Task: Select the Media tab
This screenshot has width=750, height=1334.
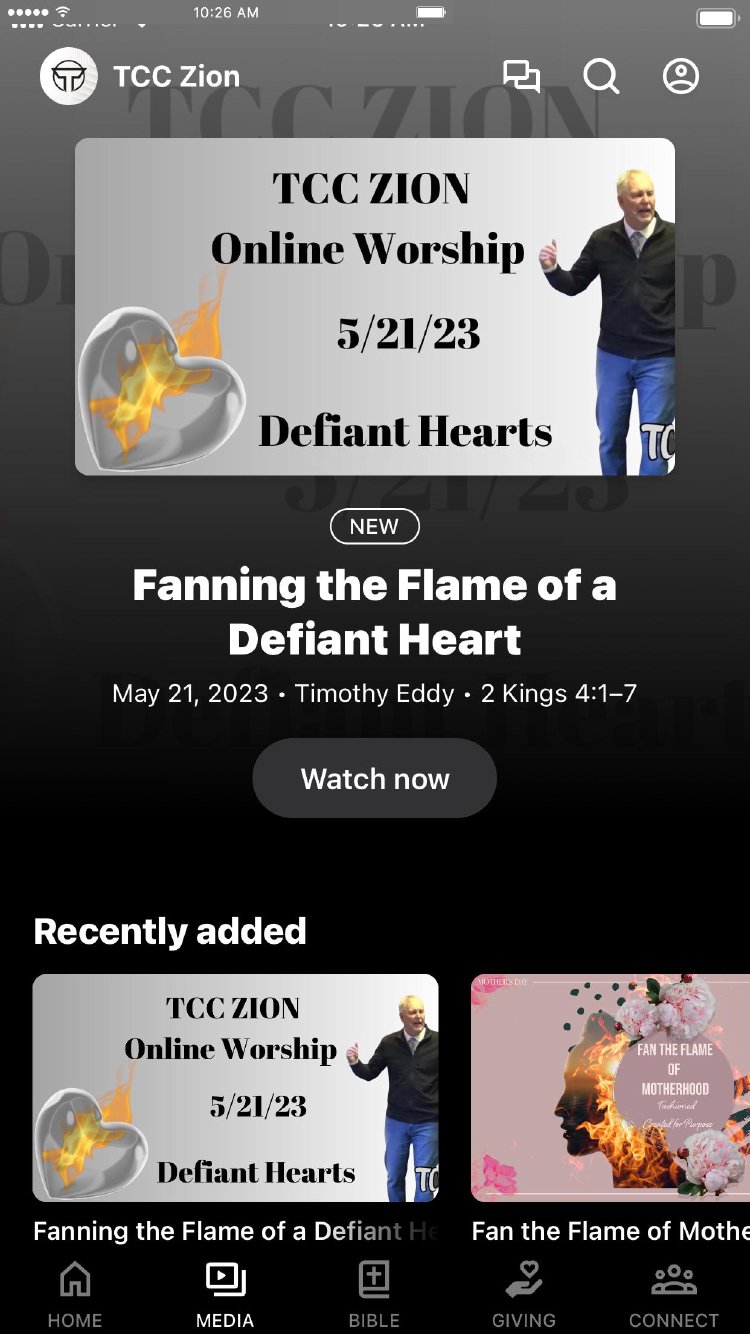Action: click(x=225, y=1294)
